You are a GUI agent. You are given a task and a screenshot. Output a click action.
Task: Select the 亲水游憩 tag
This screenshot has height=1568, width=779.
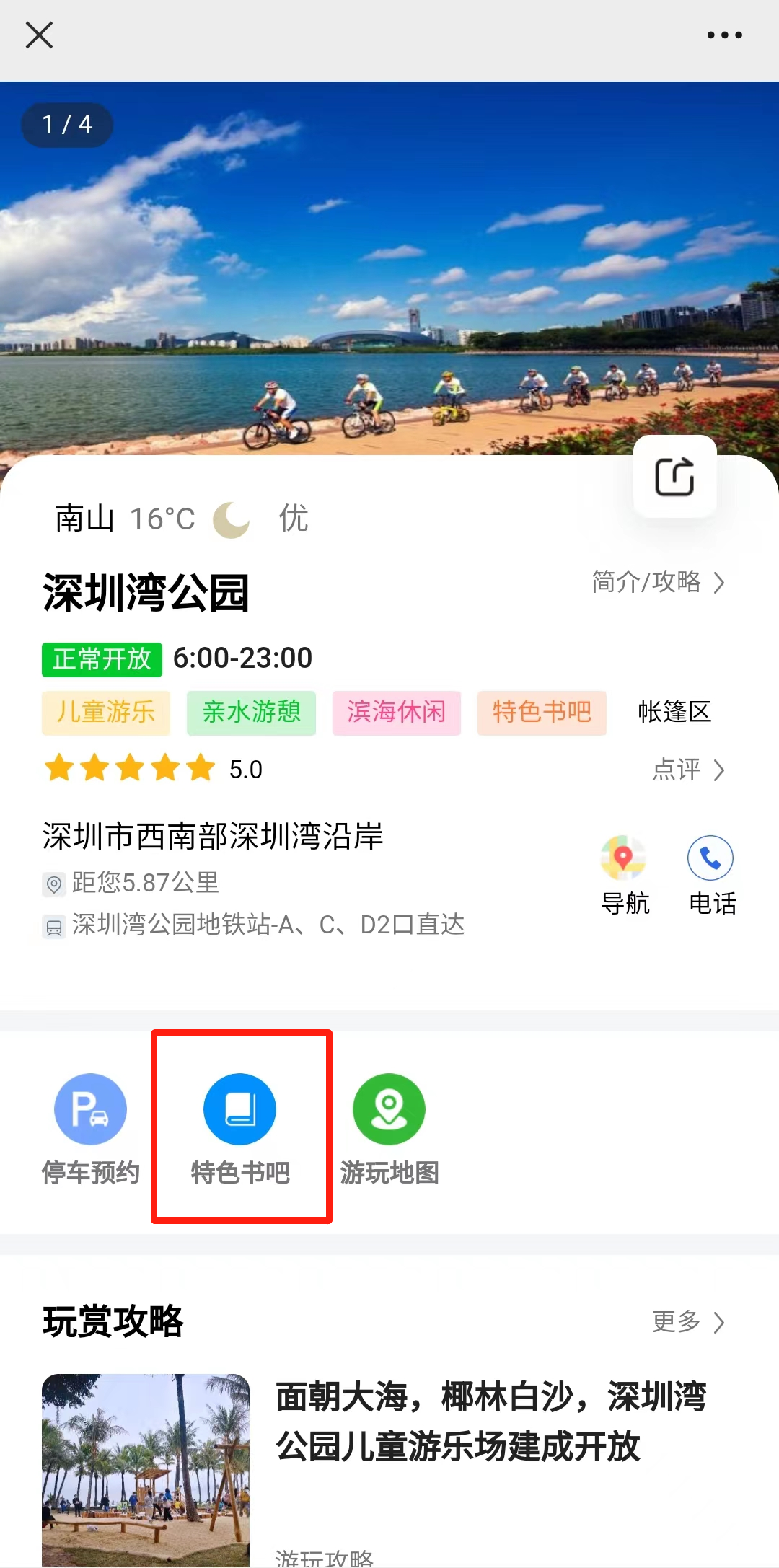[251, 713]
